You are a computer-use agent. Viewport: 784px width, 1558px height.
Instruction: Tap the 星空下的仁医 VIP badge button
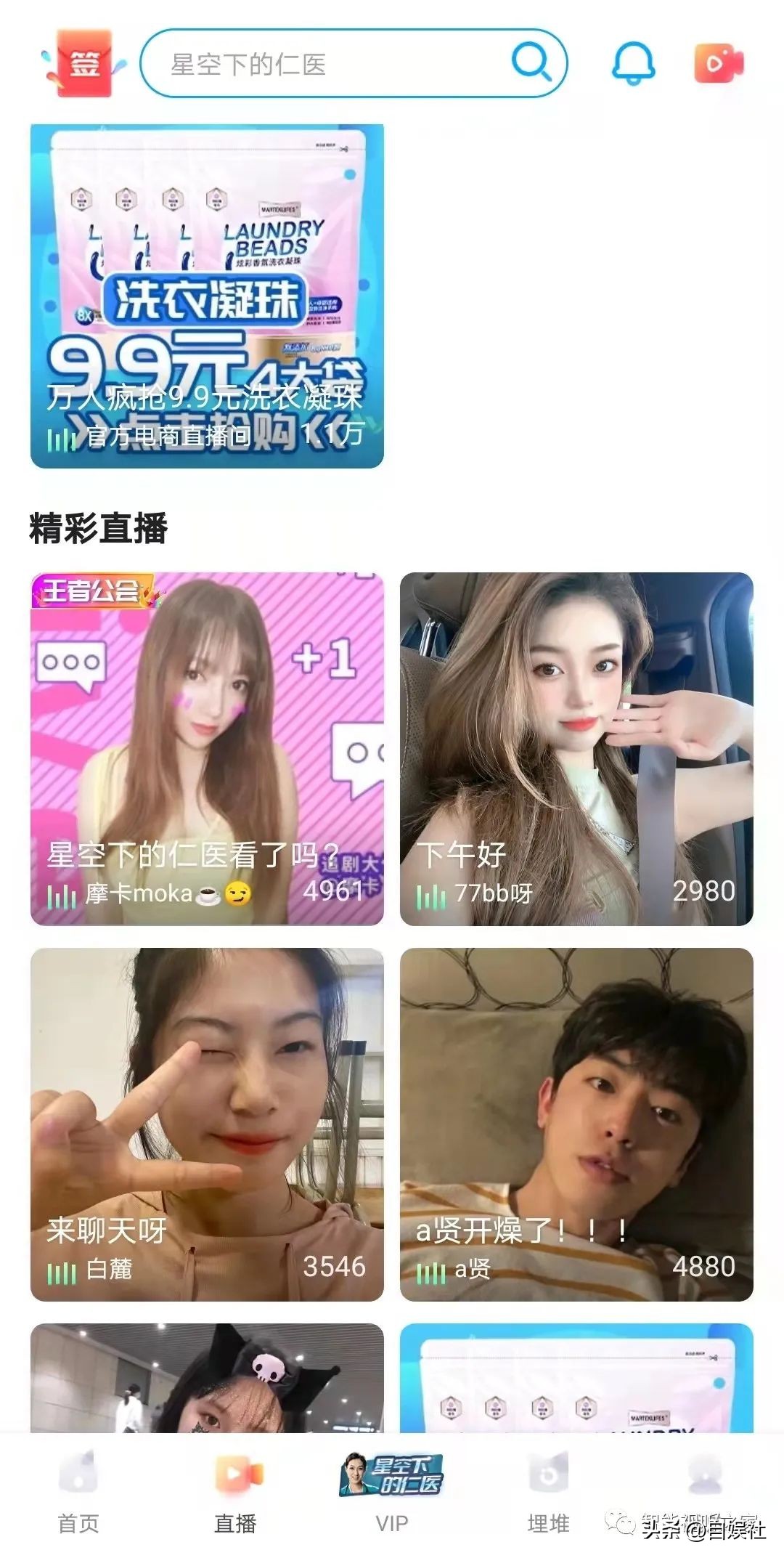[392, 1476]
